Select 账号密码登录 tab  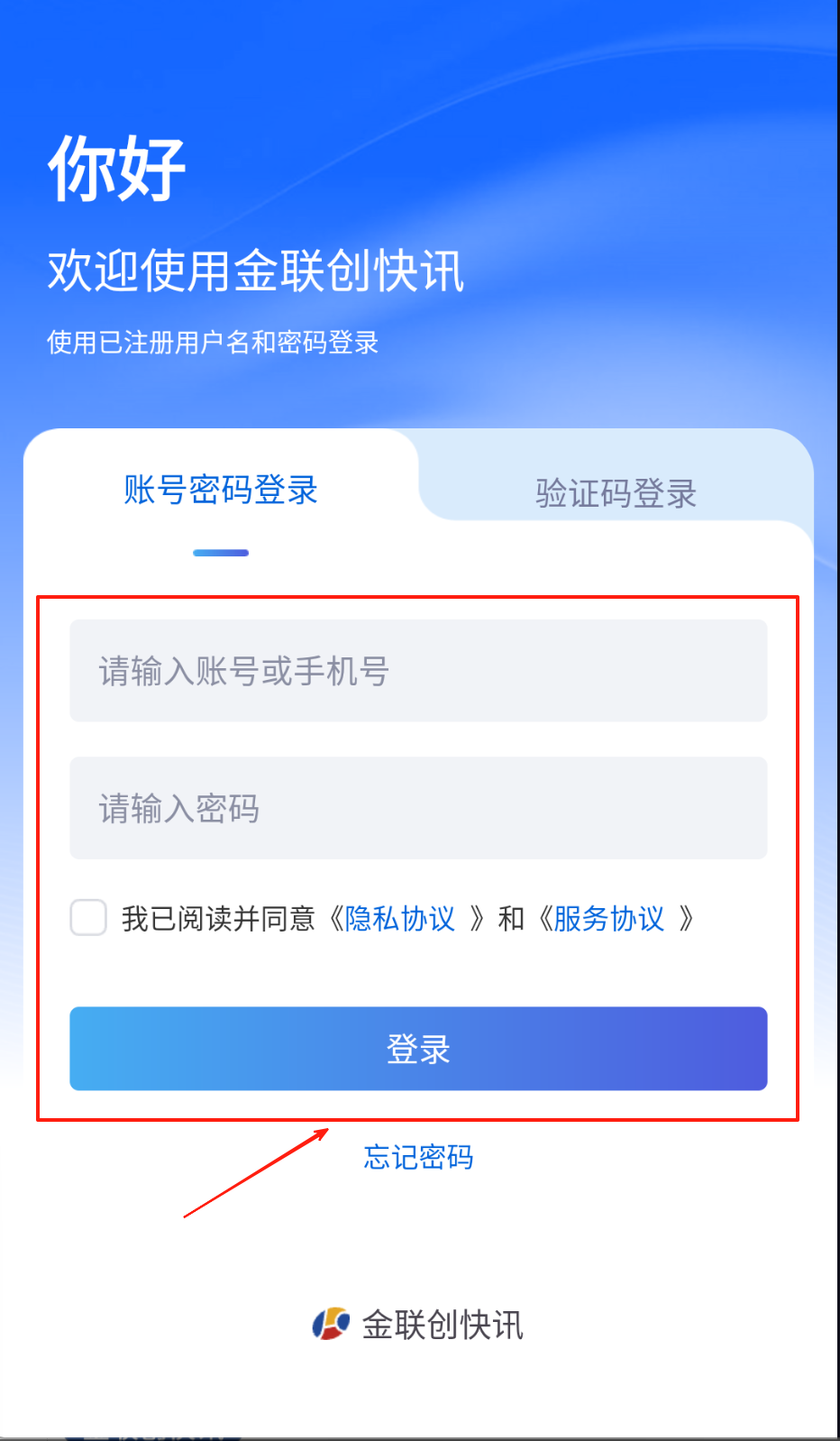tap(221, 490)
